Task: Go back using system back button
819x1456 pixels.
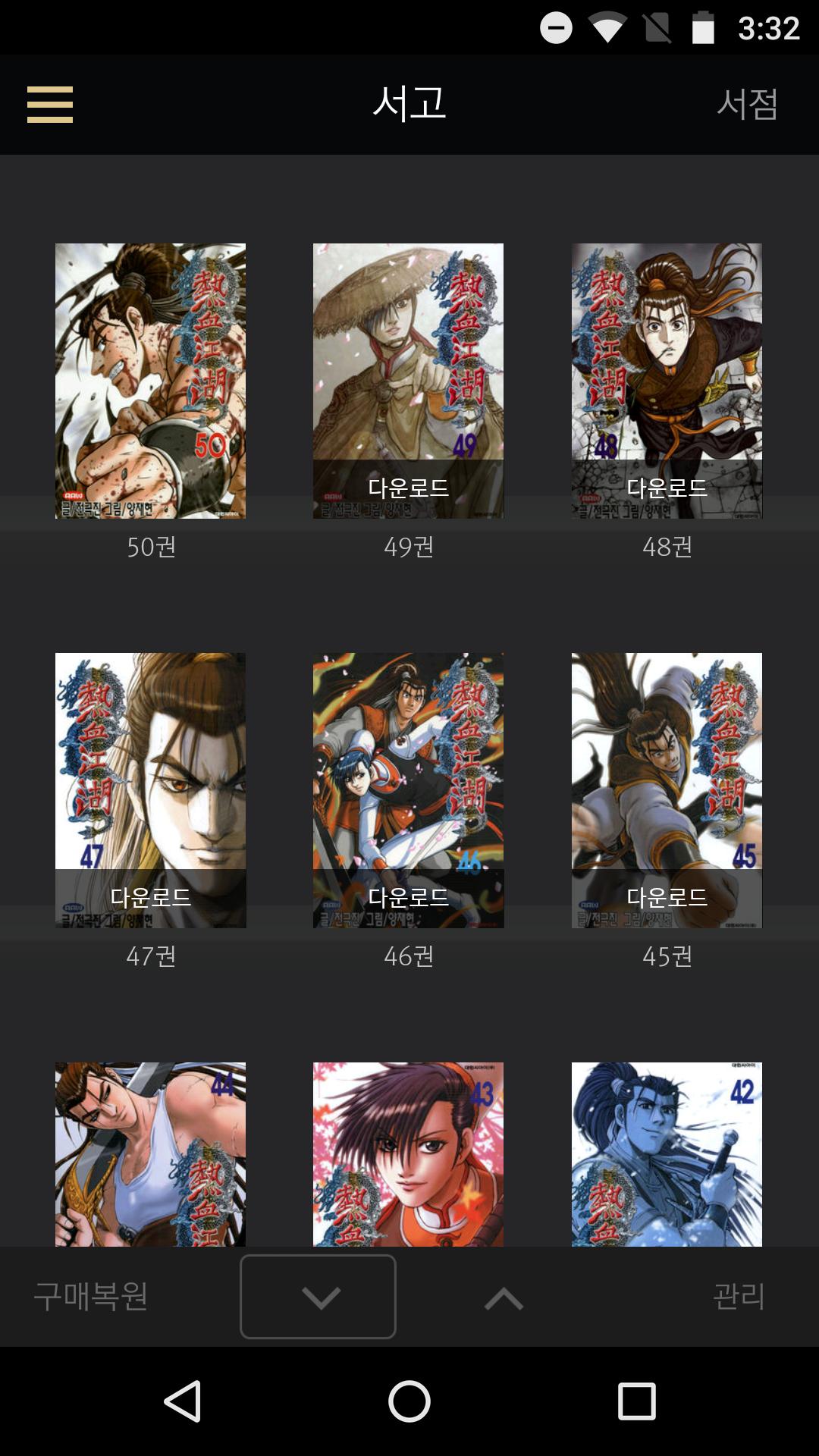Action: tap(182, 1401)
